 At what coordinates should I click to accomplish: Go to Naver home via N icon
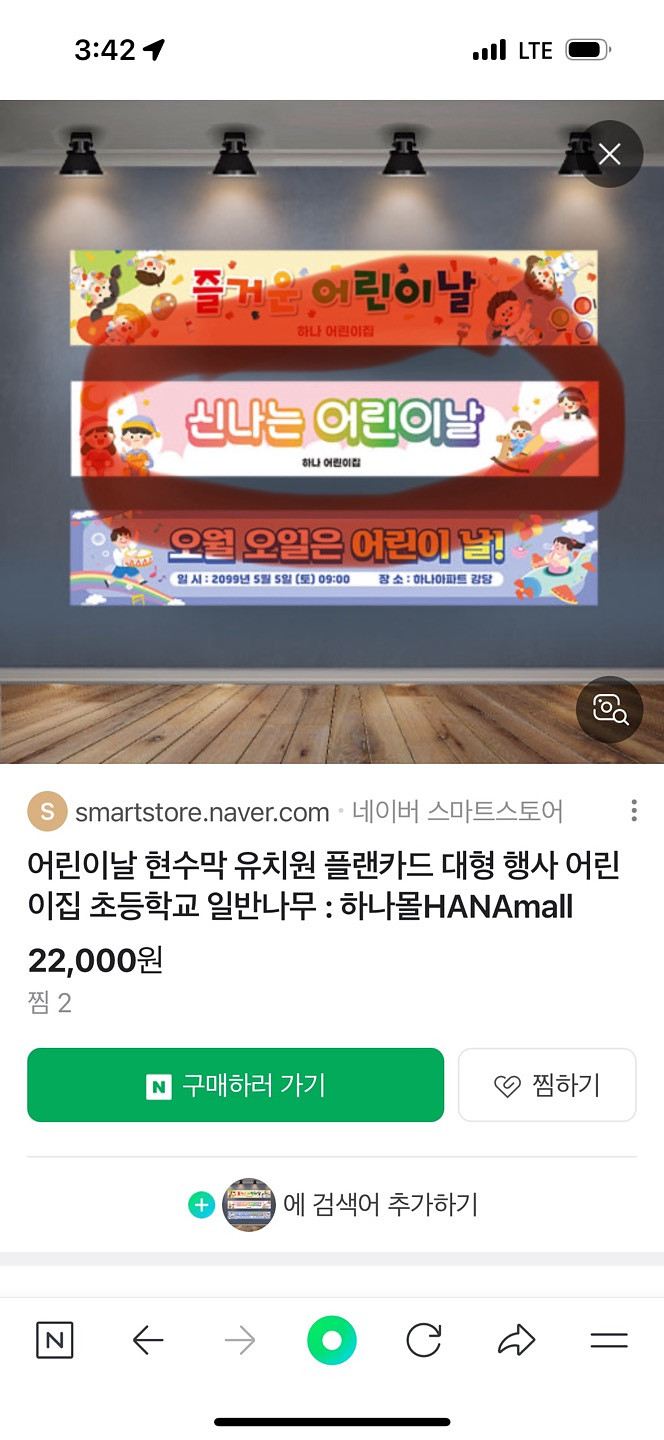[x=54, y=1341]
